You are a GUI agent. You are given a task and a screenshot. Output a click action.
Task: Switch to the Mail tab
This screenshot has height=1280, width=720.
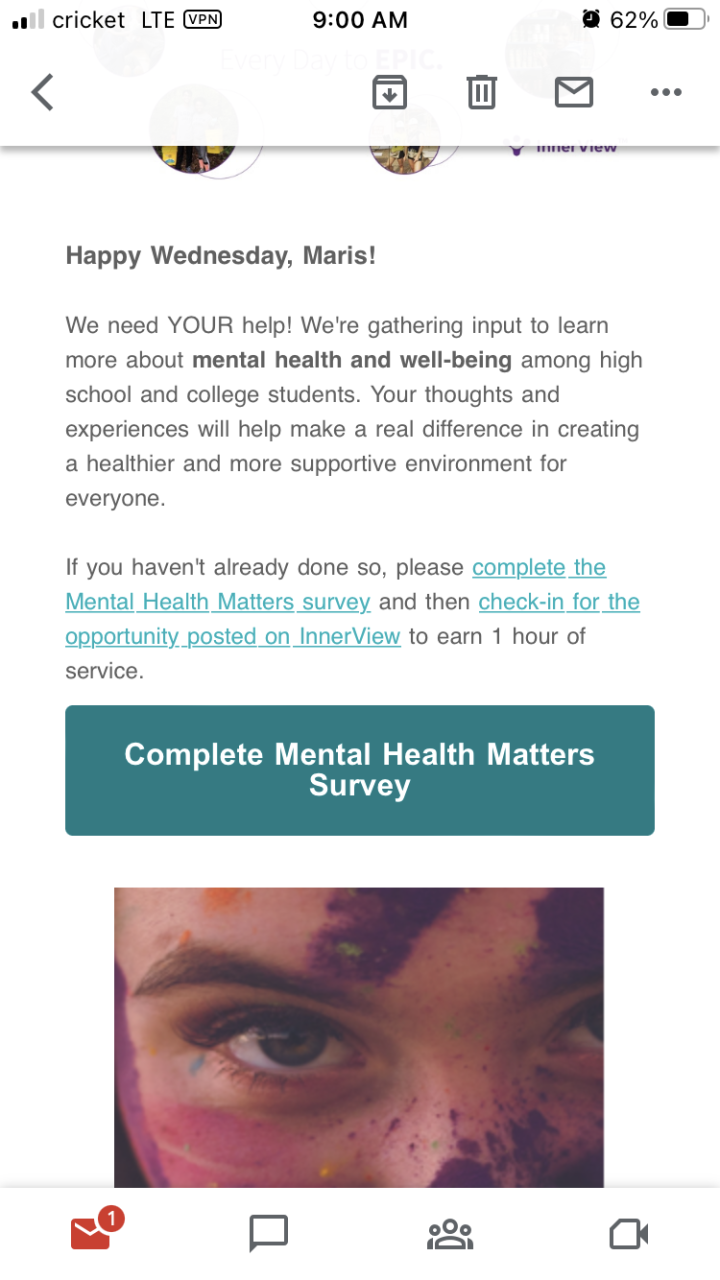(91, 1234)
